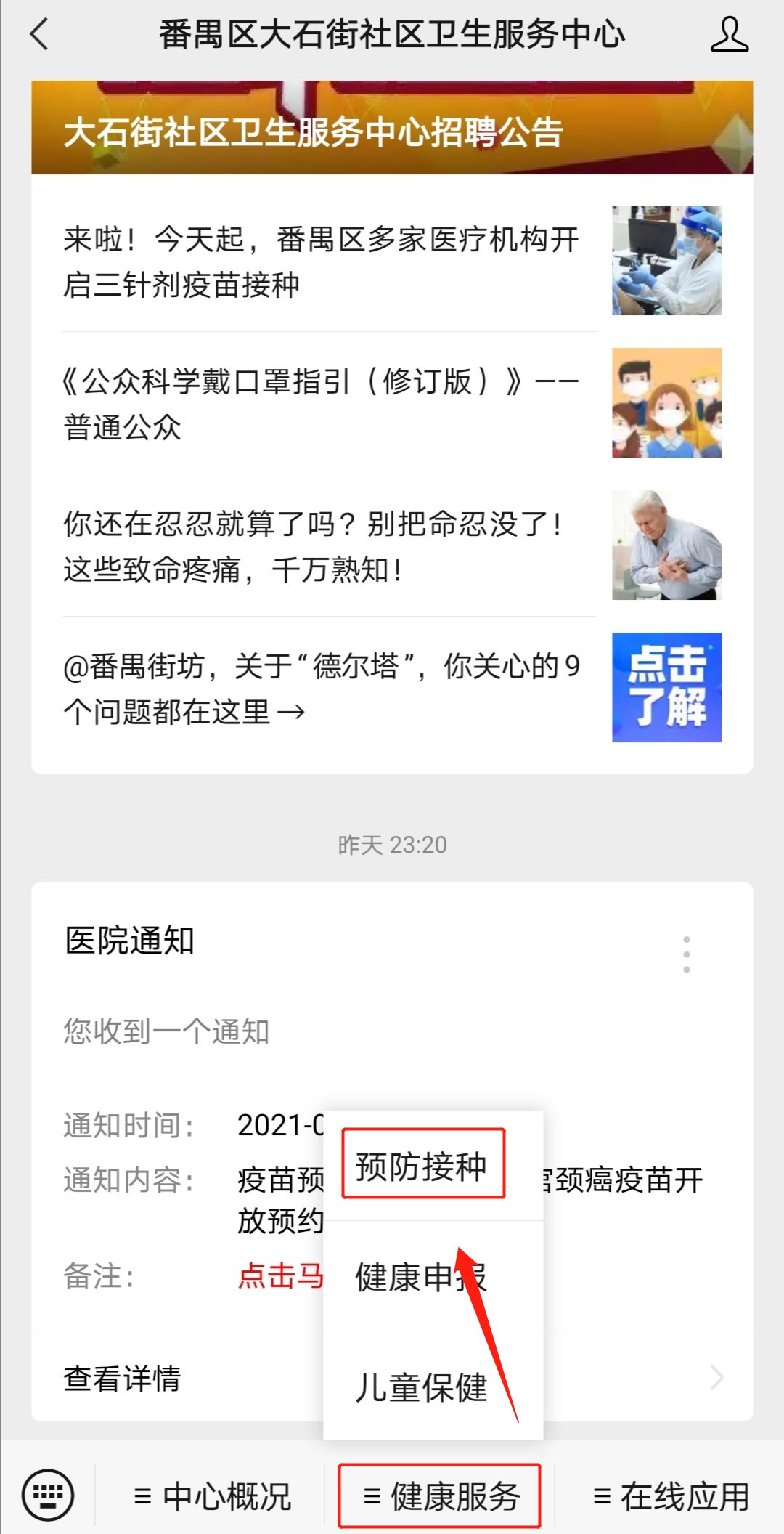Expand the 中心概况 menu
The image size is (784, 1534).
tap(212, 1496)
